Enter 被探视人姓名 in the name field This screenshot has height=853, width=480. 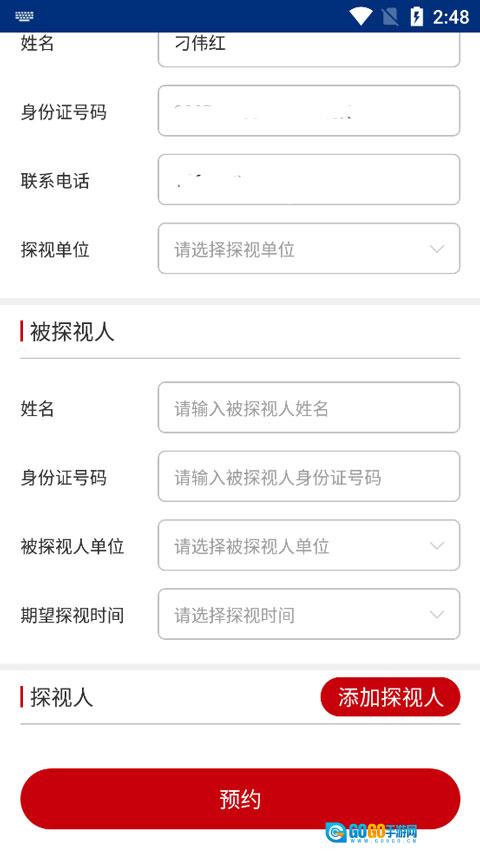(x=309, y=407)
